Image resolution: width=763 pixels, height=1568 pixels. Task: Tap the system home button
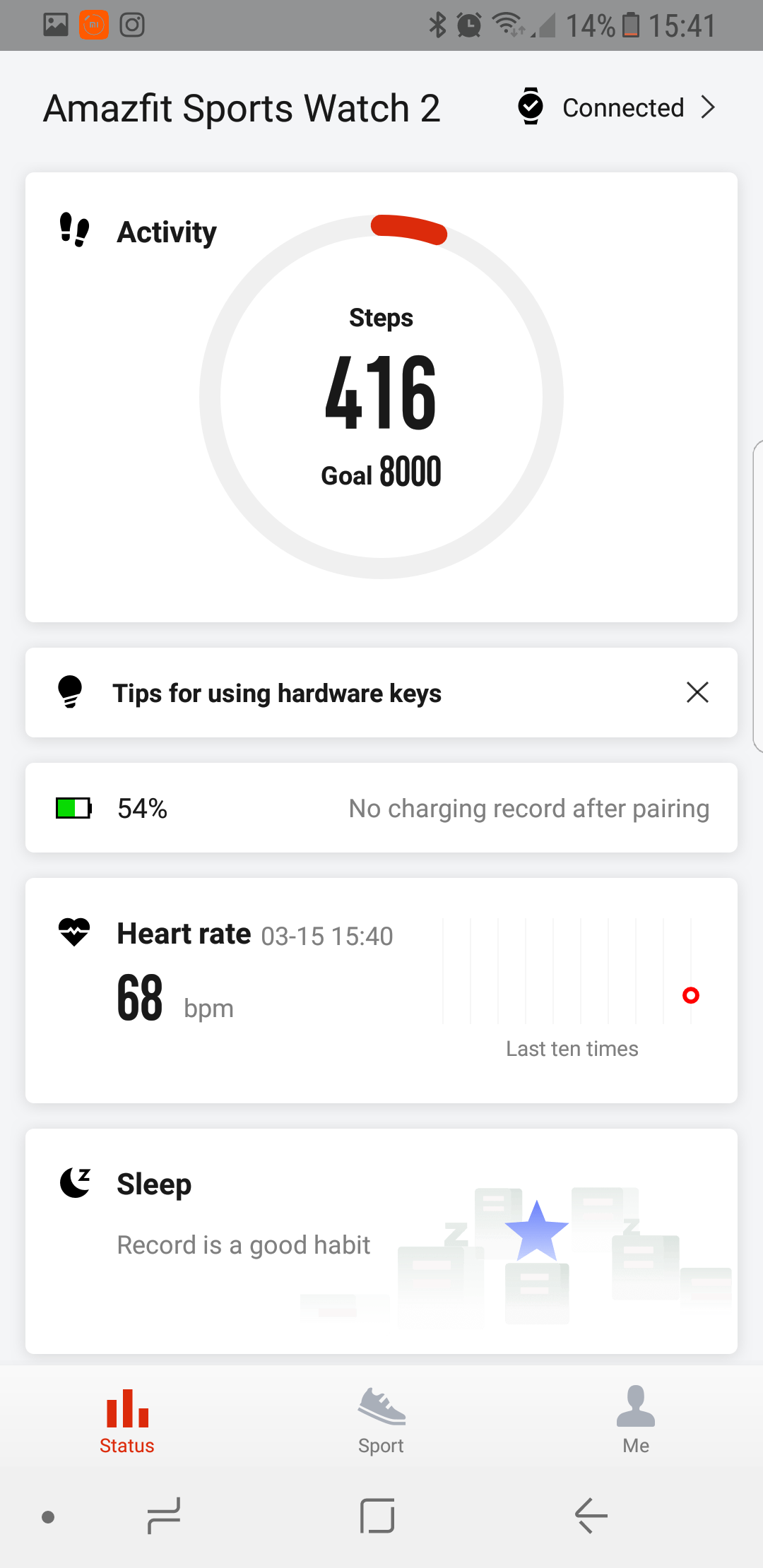point(377,1516)
